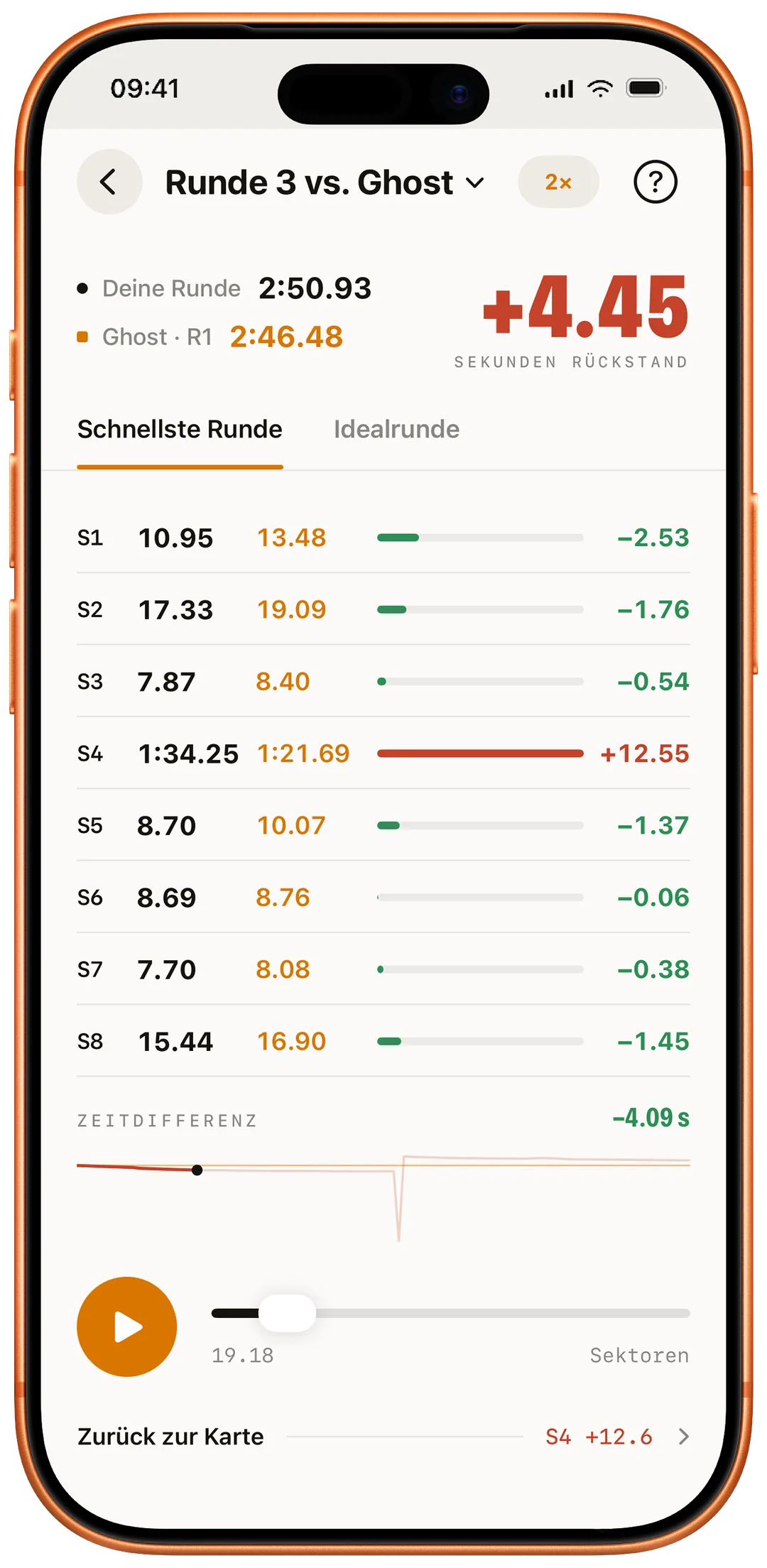The height and width of the screenshot is (1568, 767).
Task: Tap the Sektoren label
Action: pyautogui.click(x=639, y=1356)
